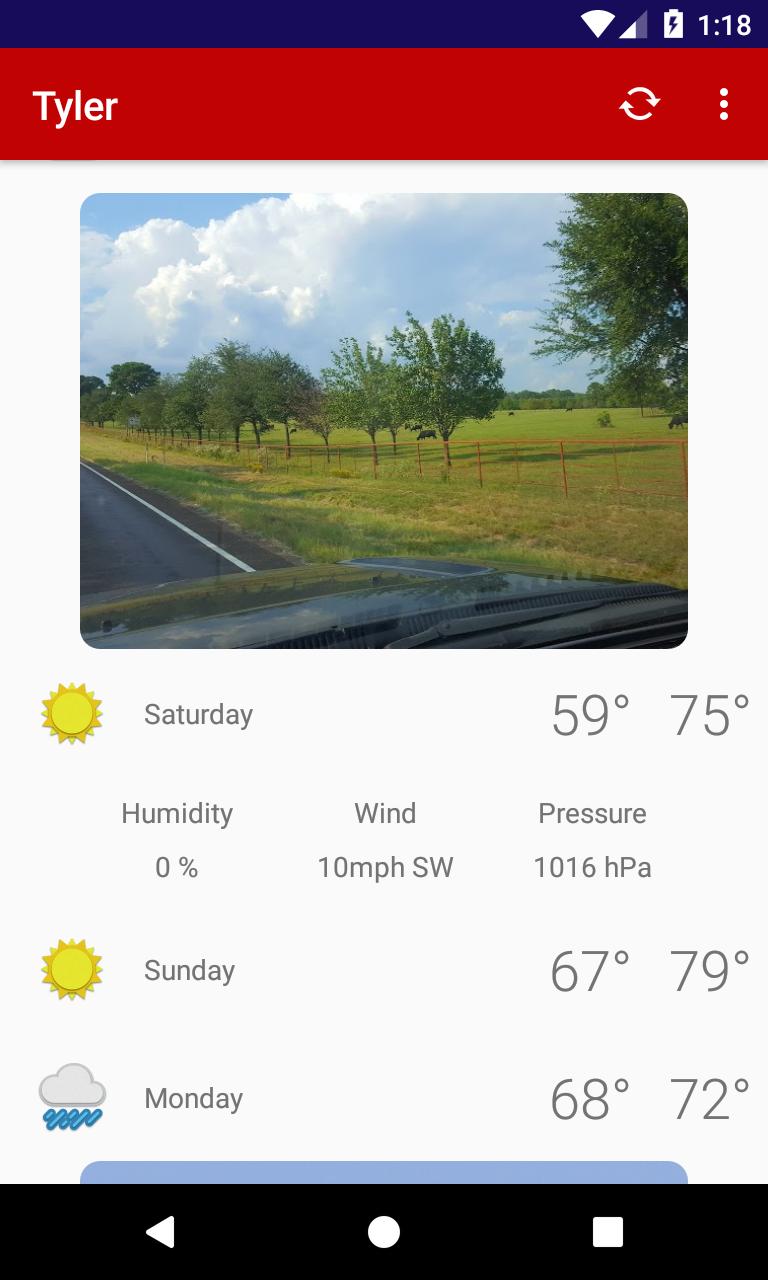
Task: Tap the refresh icon to update weather
Action: tap(639, 103)
